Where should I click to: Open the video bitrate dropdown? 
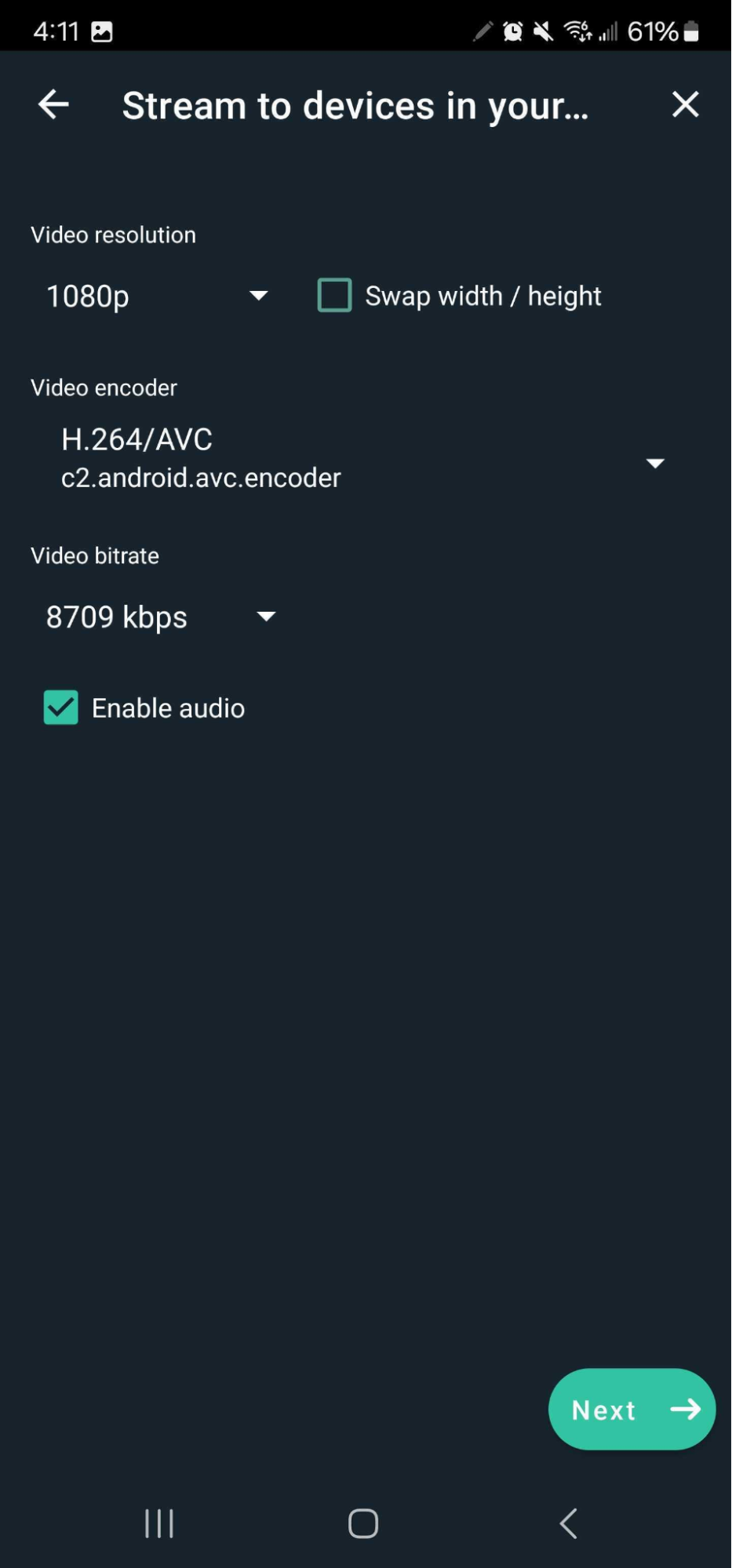tap(266, 617)
